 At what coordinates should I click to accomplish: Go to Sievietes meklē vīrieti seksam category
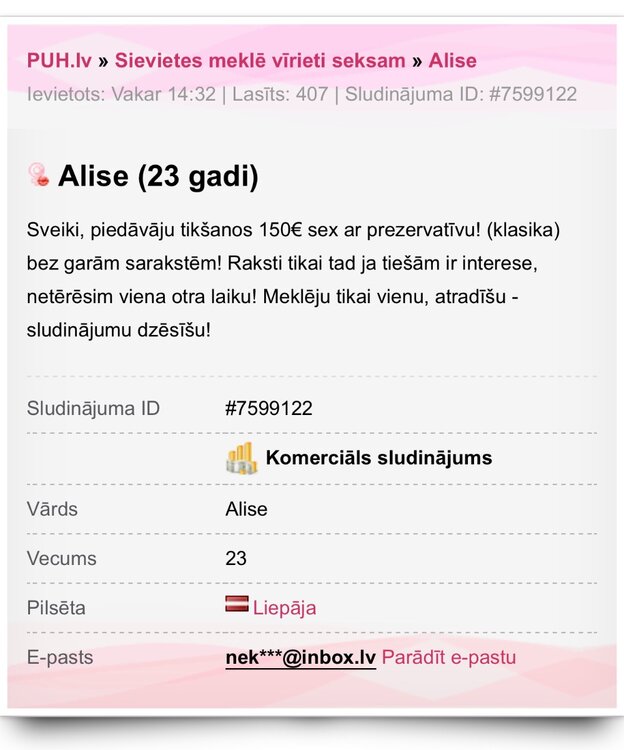coord(260,60)
